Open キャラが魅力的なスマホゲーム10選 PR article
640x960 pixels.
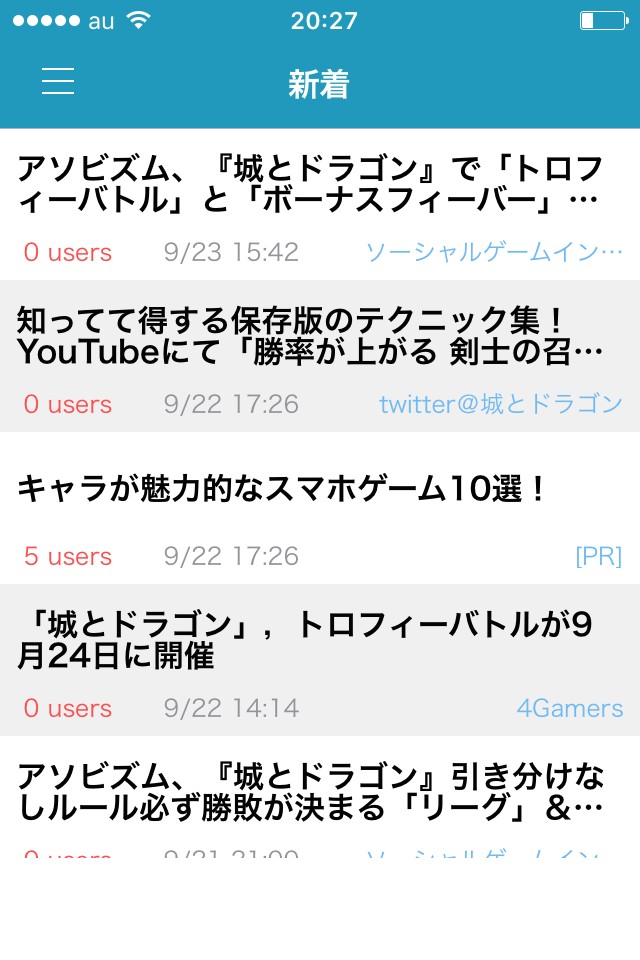[x=284, y=489]
